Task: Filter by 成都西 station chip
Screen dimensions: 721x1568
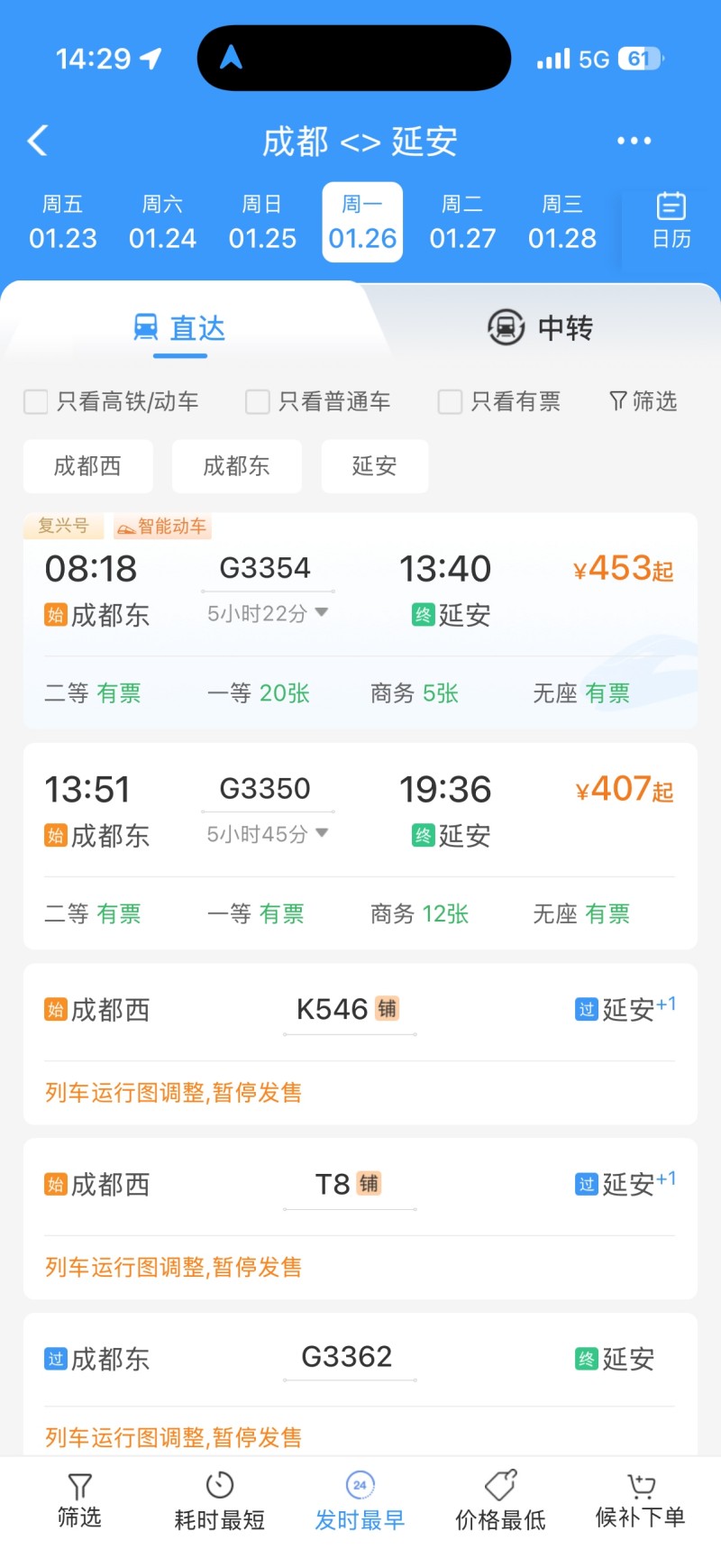Action: pos(87,466)
